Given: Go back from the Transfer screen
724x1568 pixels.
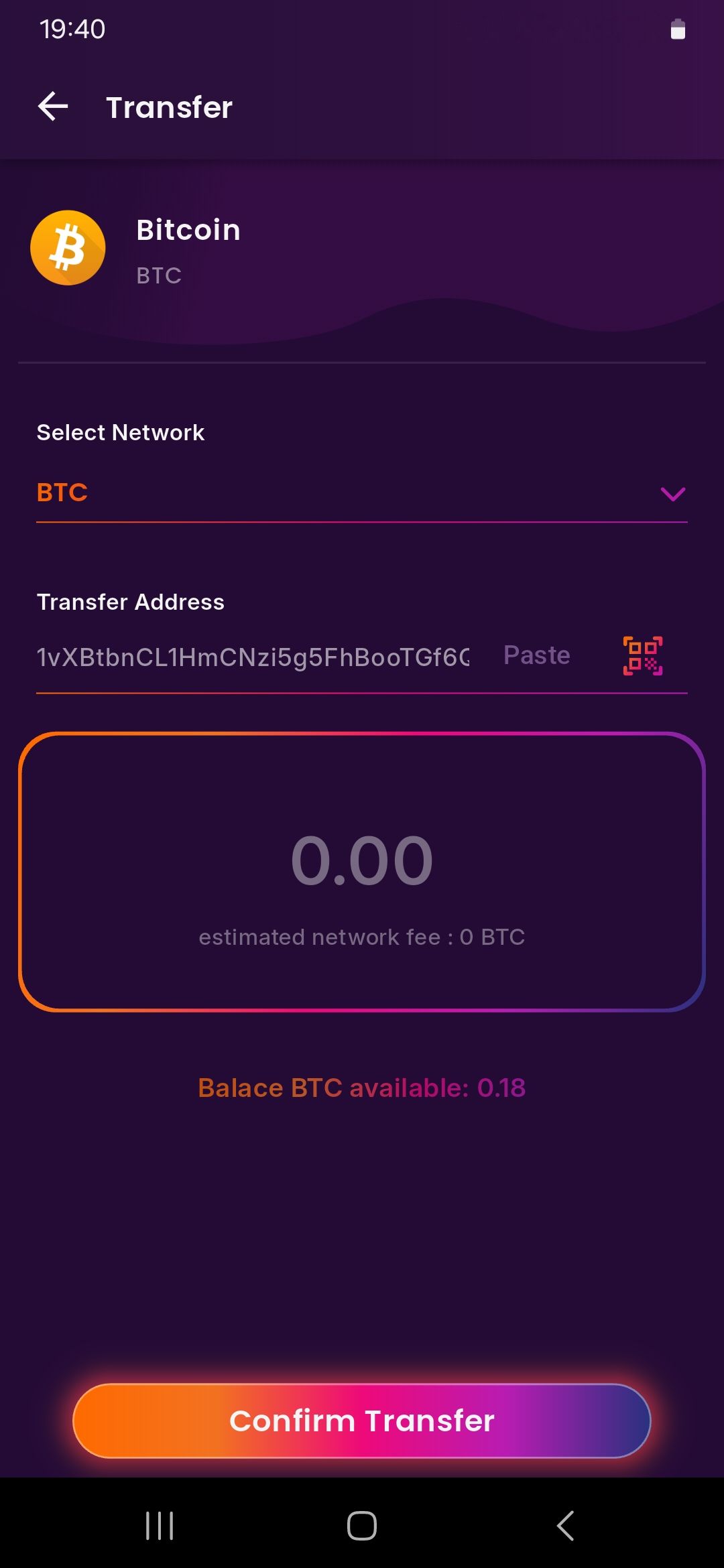Looking at the screenshot, I should [x=53, y=107].
